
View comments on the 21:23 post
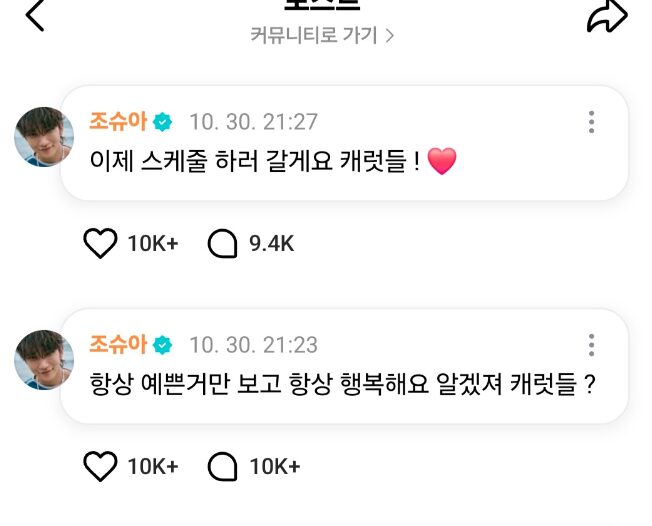point(222,466)
